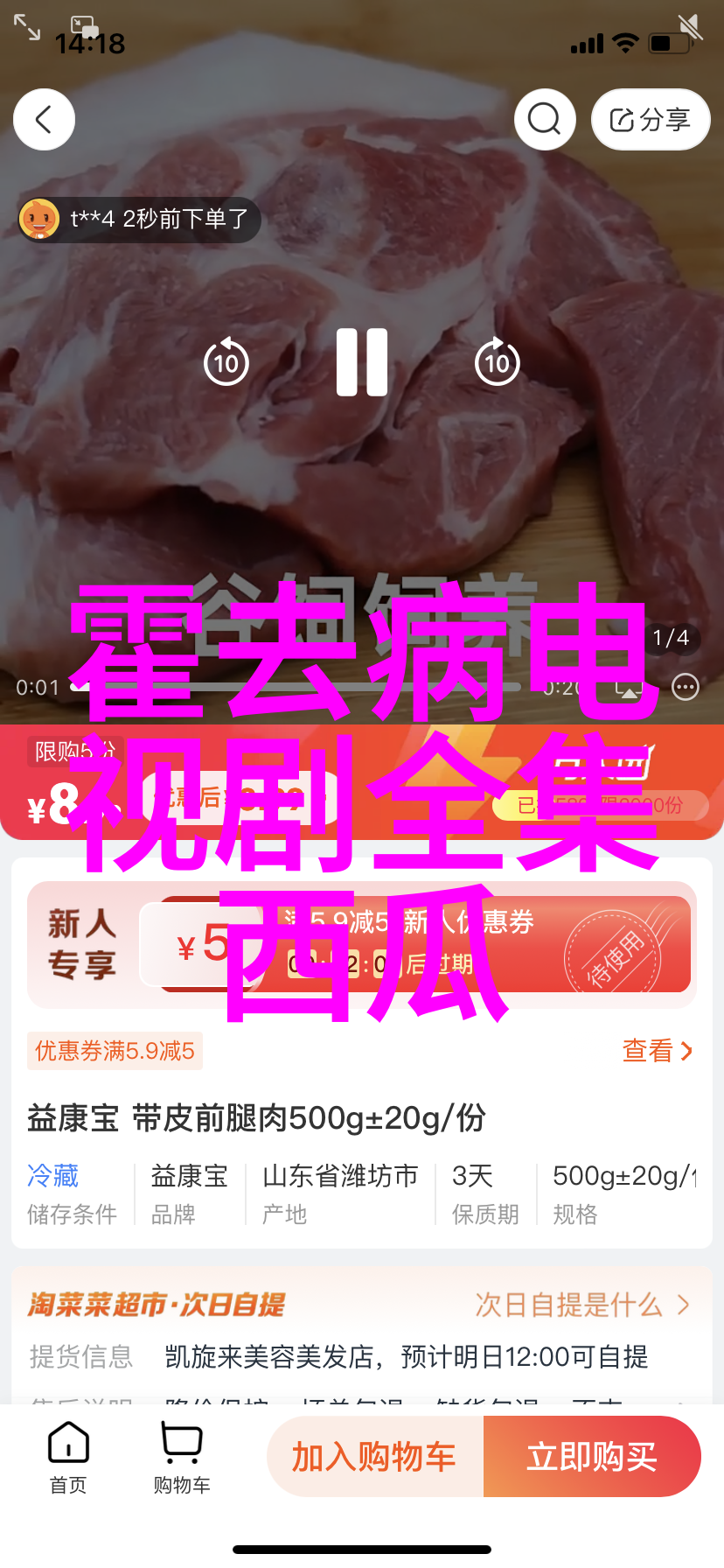Skip forward 10 seconds in video
724x1568 pixels.
[498, 362]
